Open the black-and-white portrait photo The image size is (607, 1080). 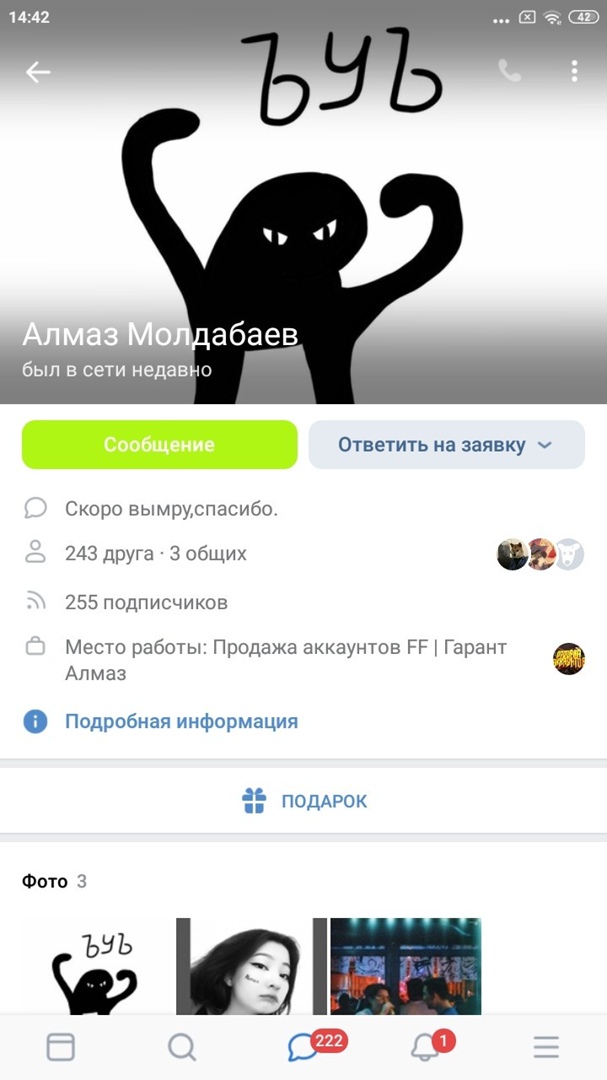click(x=251, y=966)
